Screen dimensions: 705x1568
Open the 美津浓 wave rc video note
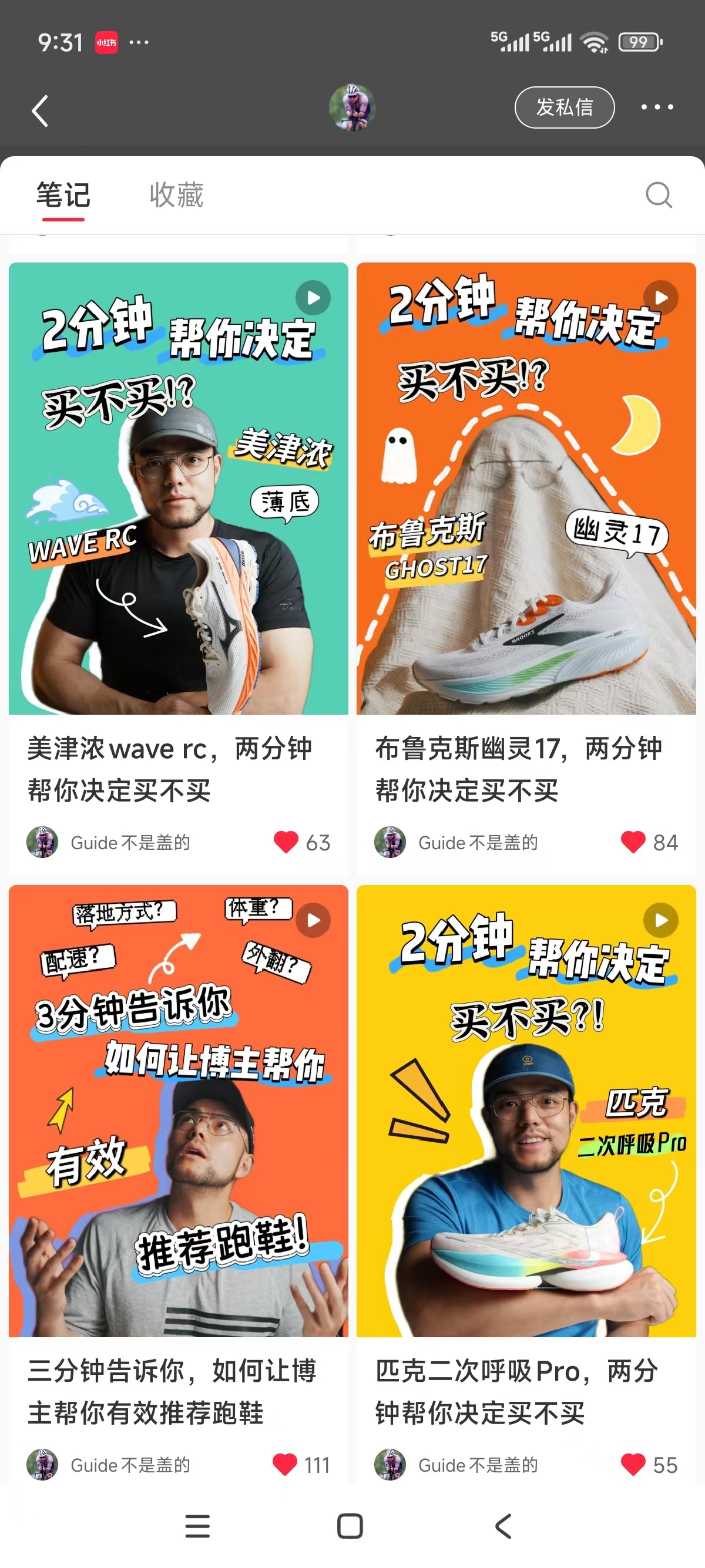179,488
